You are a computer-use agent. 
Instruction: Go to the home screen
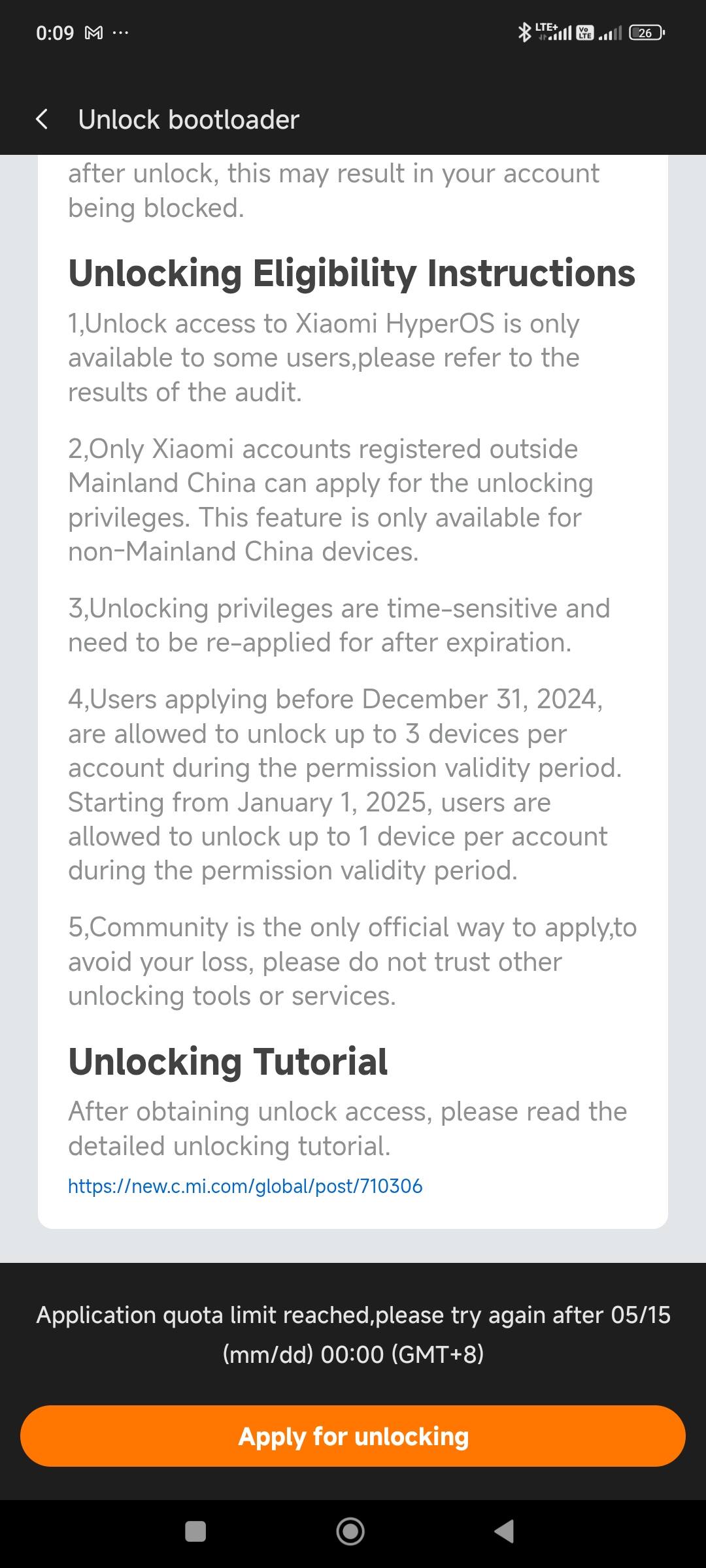350,1531
